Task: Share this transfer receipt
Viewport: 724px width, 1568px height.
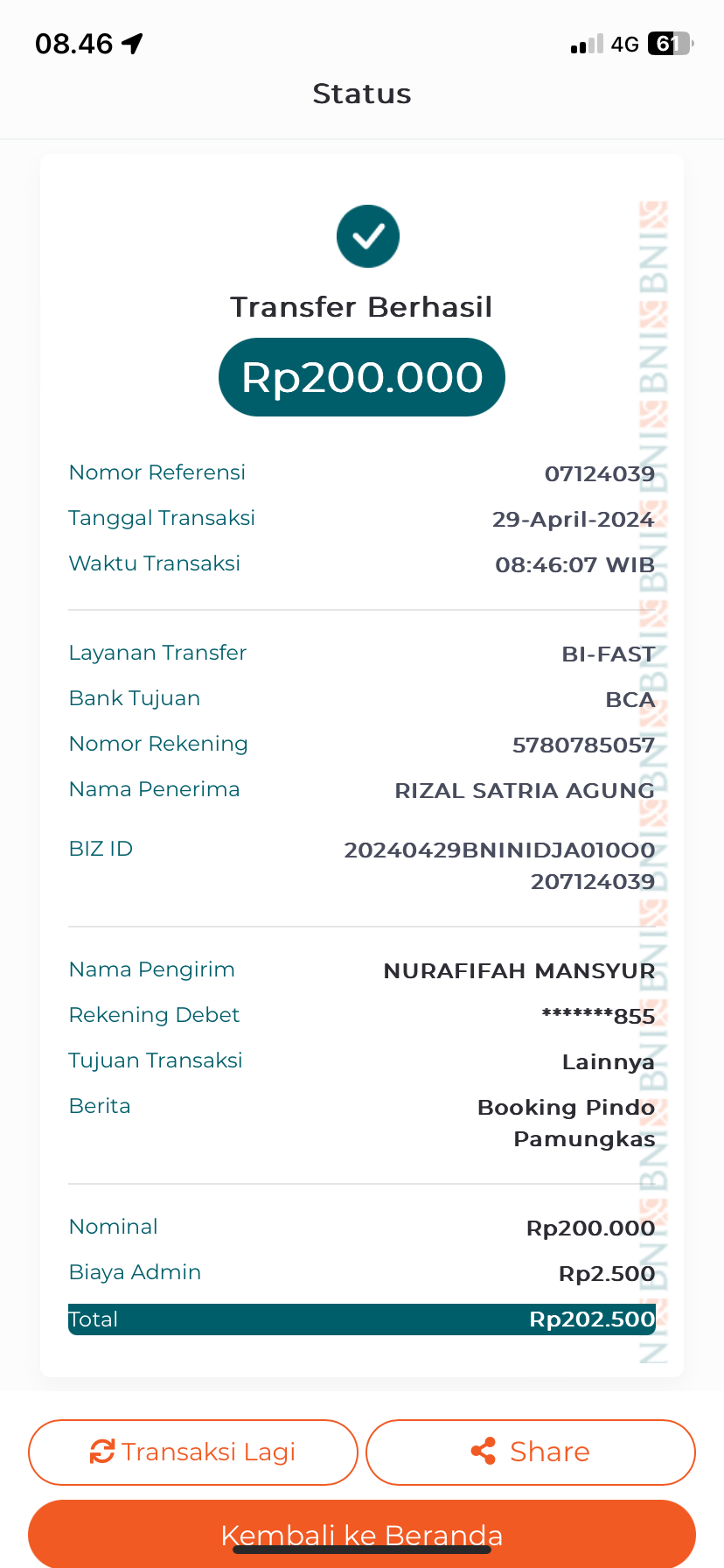Action: click(x=531, y=1452)
